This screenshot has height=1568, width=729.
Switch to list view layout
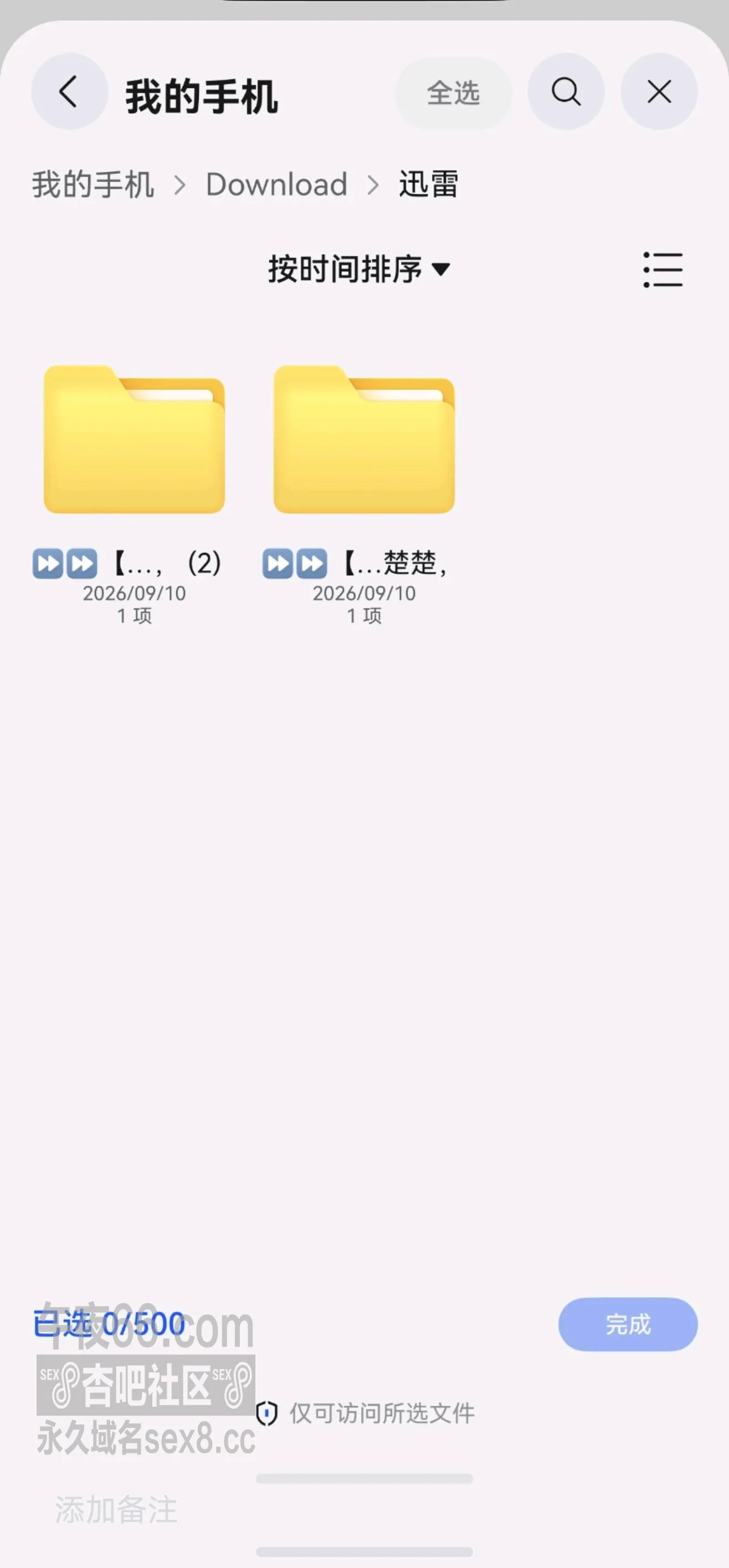click(663, 270)
